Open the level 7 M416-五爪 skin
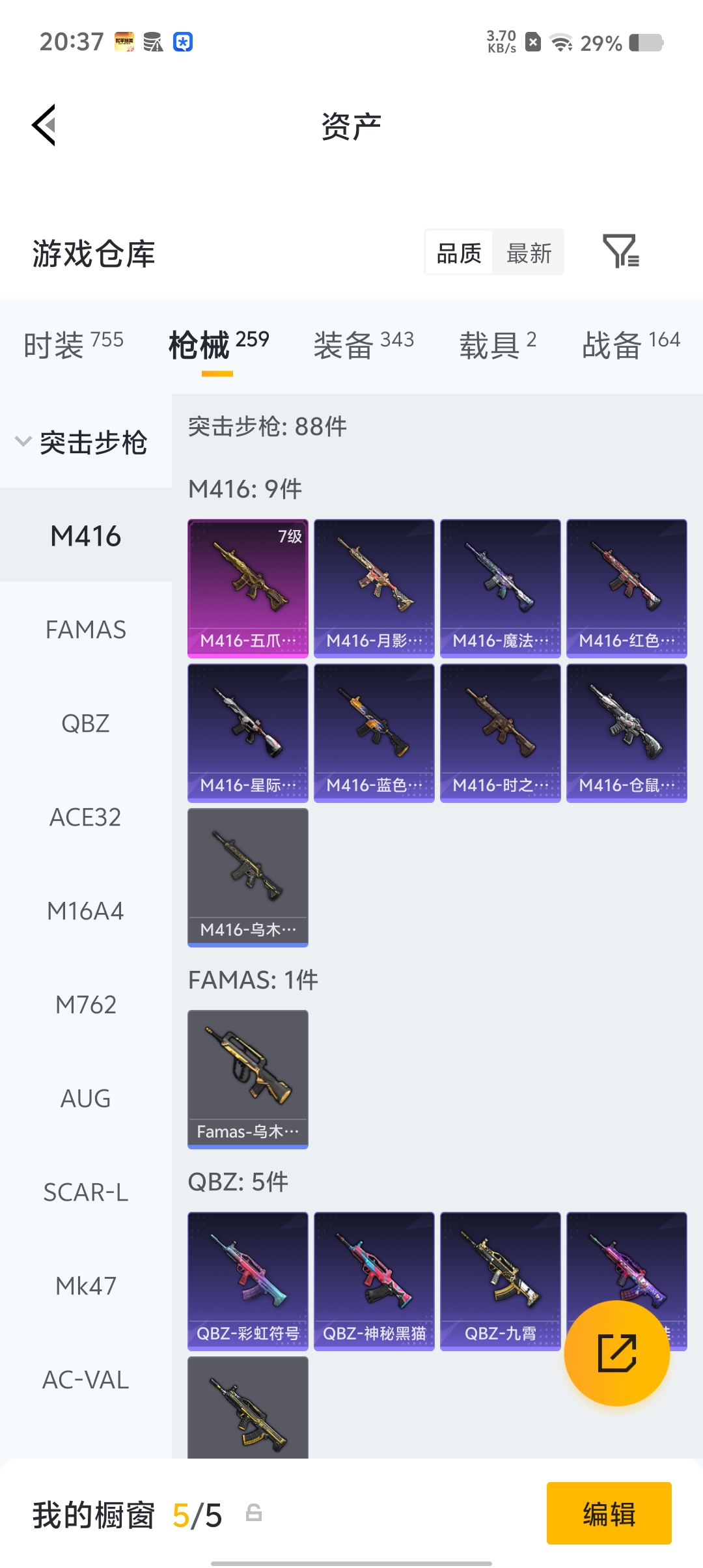This screenshot has width=703, height=1568. coord(248,588)
